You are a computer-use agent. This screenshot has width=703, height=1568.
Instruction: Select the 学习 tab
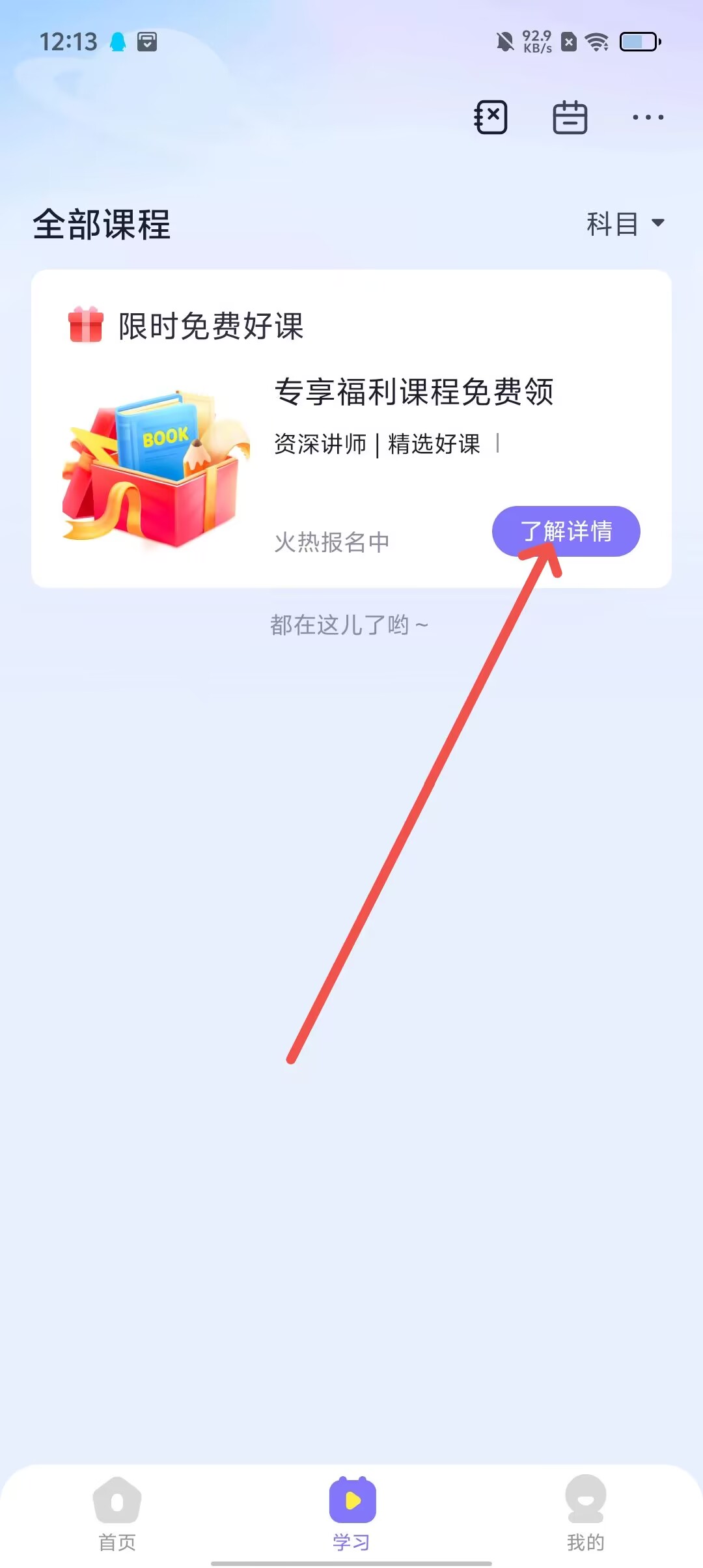tap(351, 1513)
